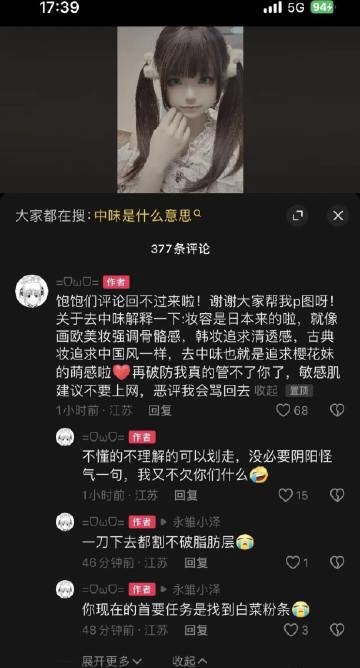Close the comments panel

(338, 216)
